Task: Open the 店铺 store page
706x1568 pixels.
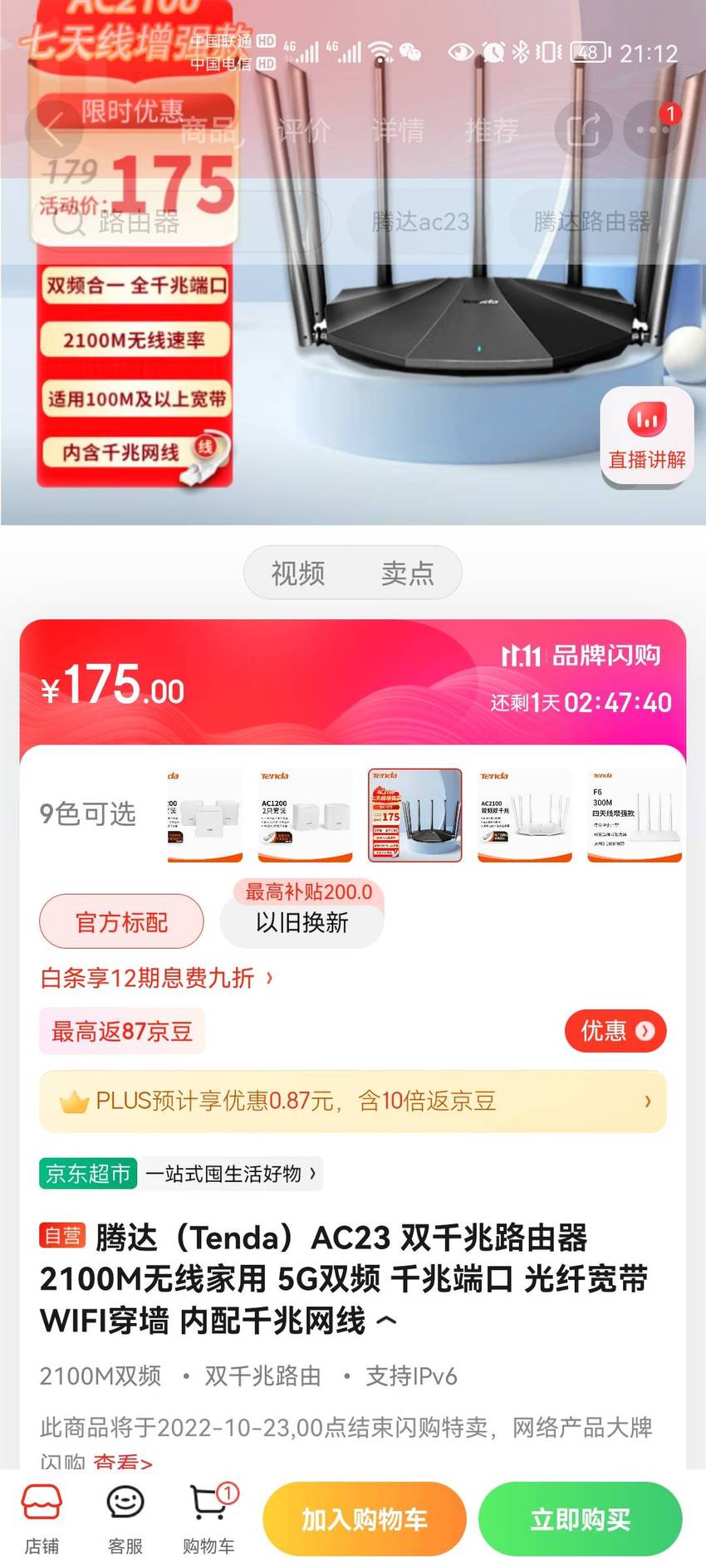Action: point(42,1519)
